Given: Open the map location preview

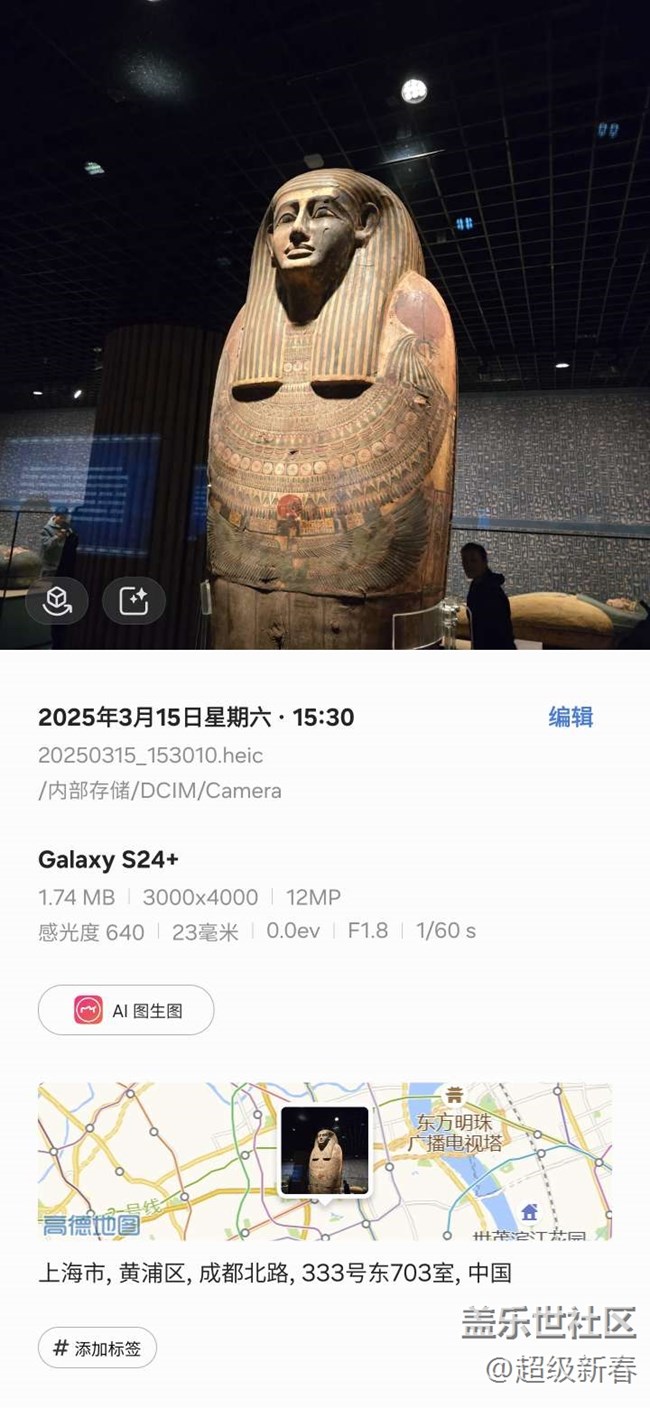Looking at the screenshot, I should [325, 1160].
